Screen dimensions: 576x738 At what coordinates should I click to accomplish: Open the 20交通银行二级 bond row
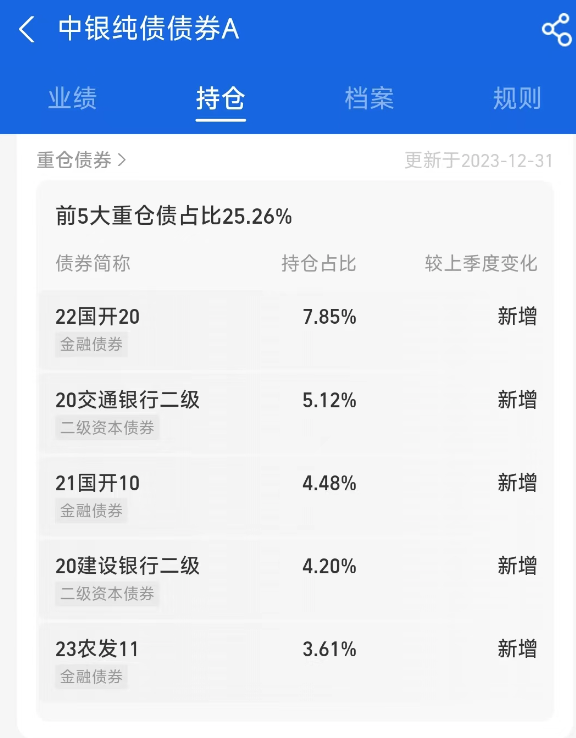(295, 412)
